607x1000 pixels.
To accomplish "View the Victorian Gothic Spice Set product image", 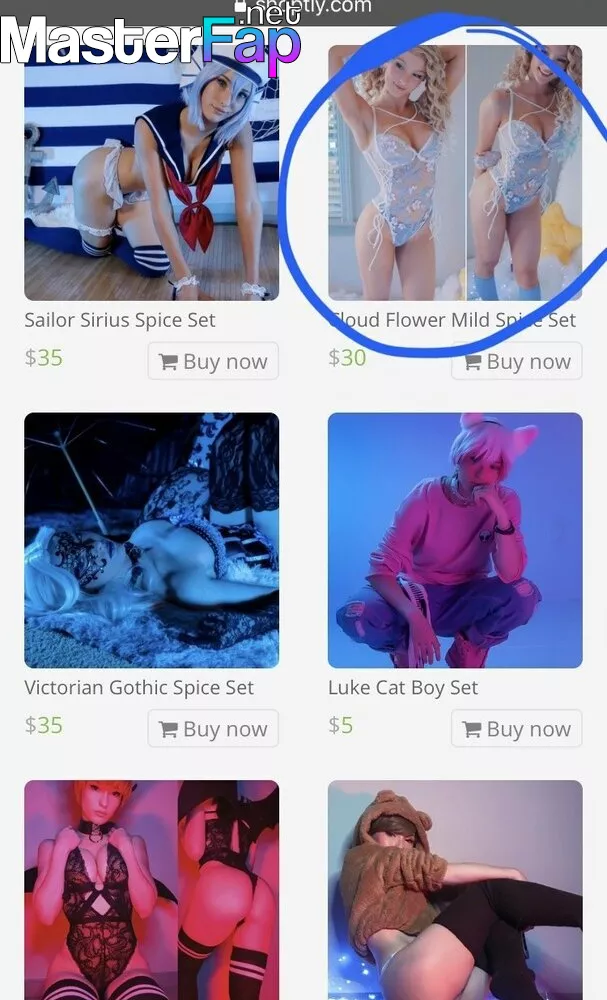I will point(152,540).
